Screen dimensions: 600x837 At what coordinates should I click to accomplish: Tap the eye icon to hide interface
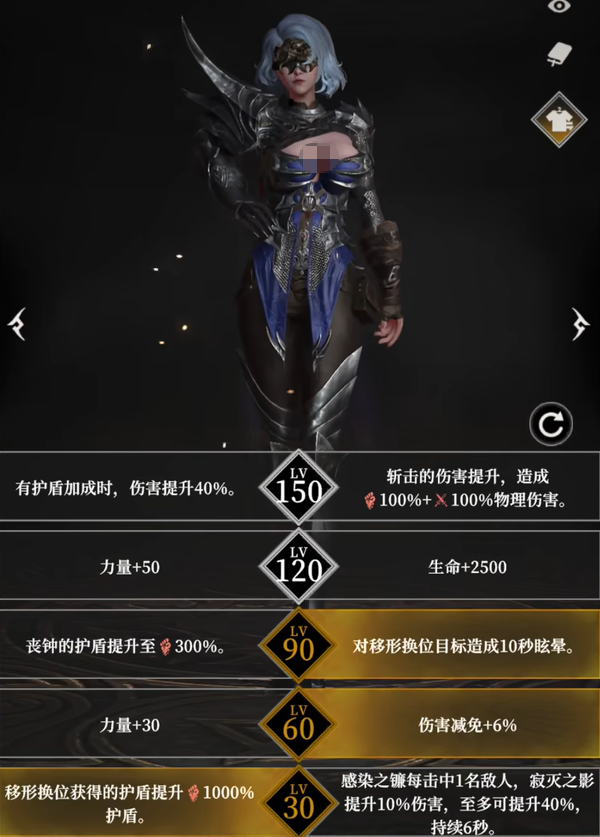558,6
